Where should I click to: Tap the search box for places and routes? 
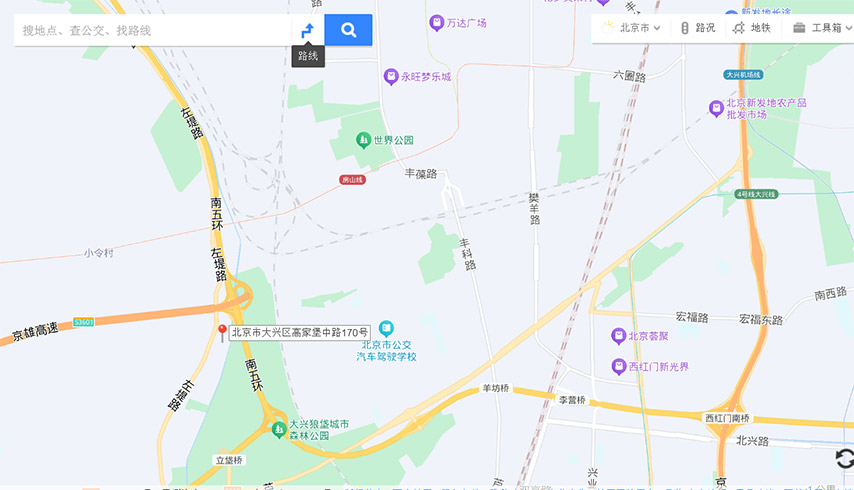pos(150,30)
